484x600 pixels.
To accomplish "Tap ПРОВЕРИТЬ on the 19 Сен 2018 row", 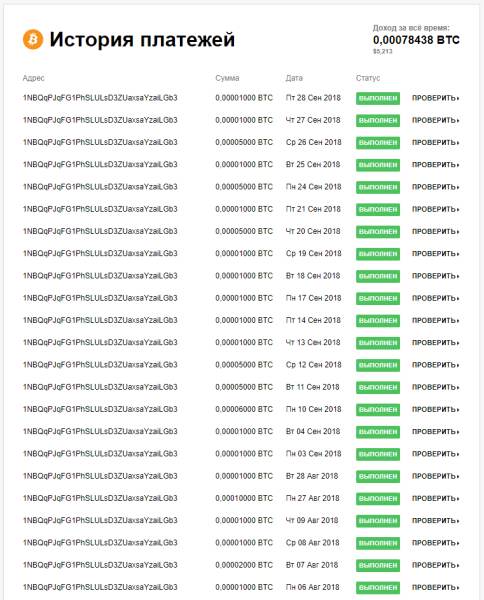I will tap(435, 254).
